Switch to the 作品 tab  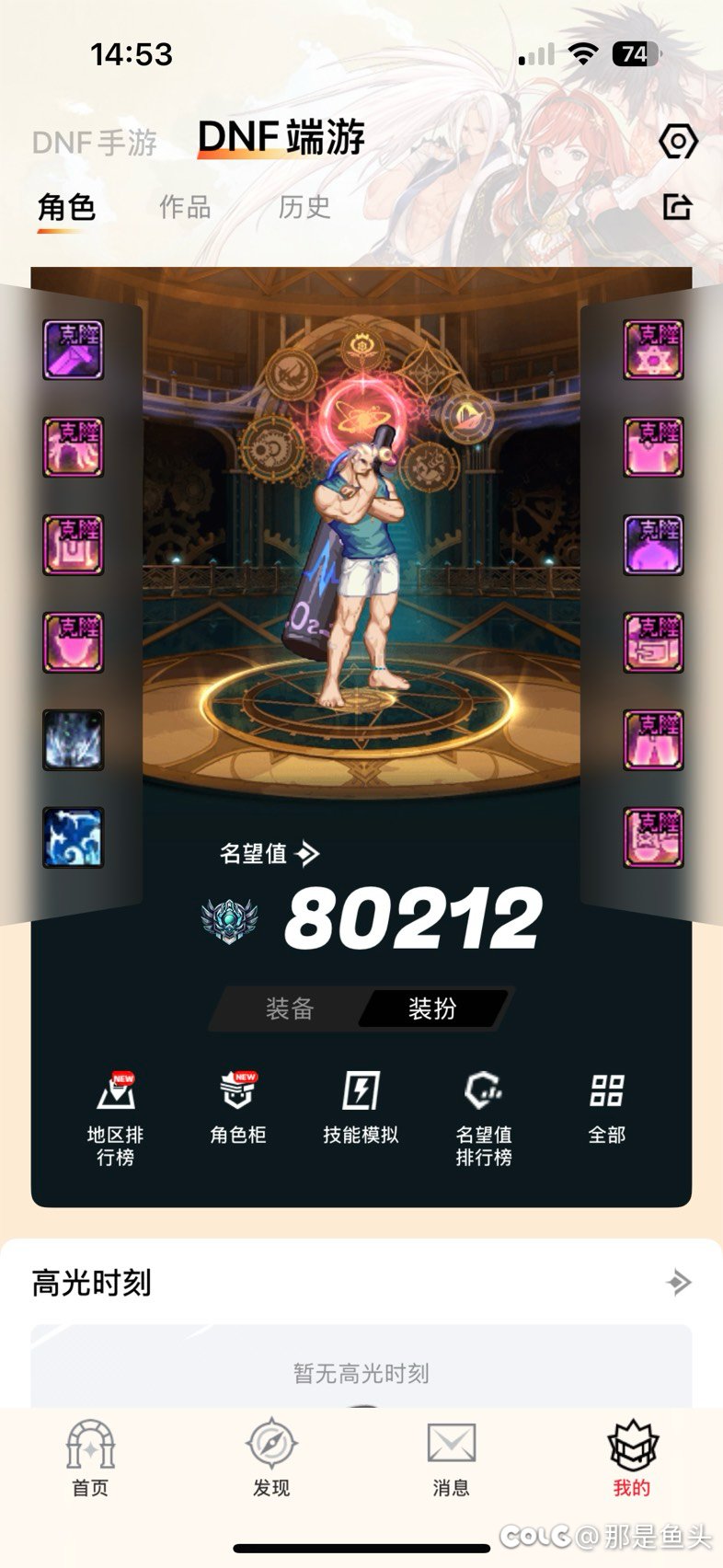[x=185, y=207]
